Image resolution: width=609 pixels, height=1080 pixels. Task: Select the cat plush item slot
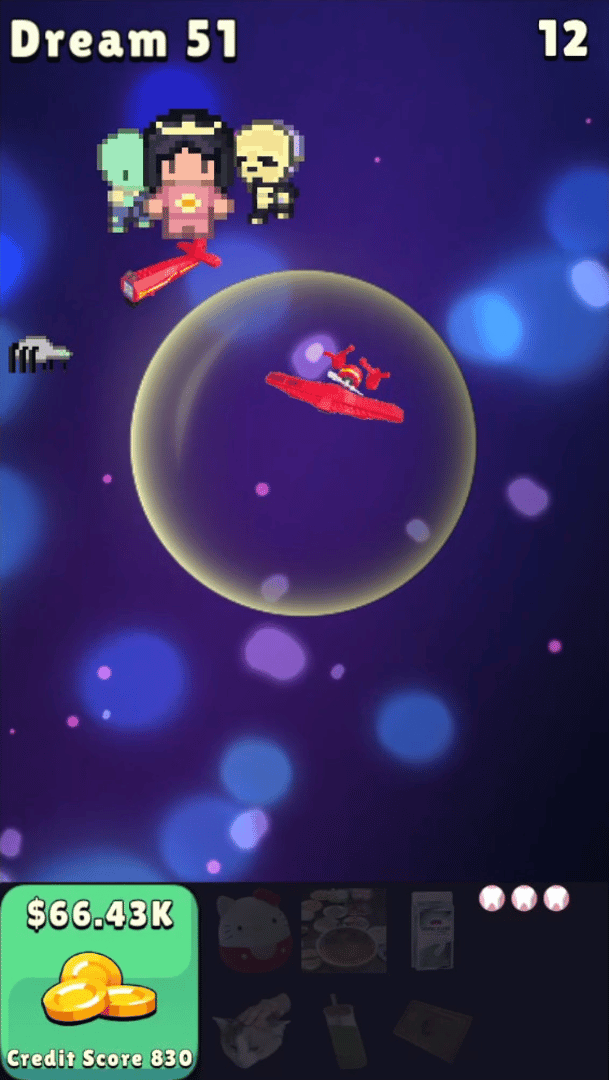click(254, 929)
